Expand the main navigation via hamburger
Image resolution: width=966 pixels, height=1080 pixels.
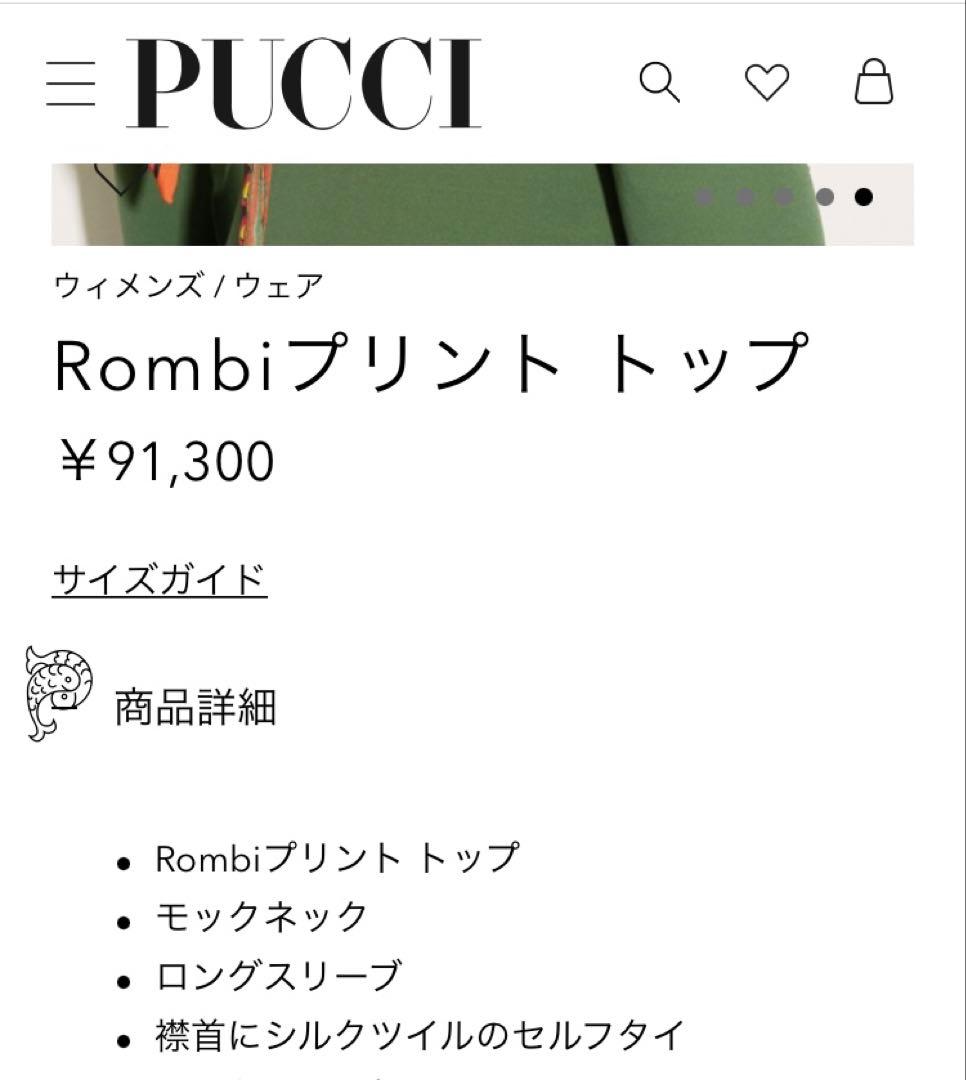coord(72,86)
